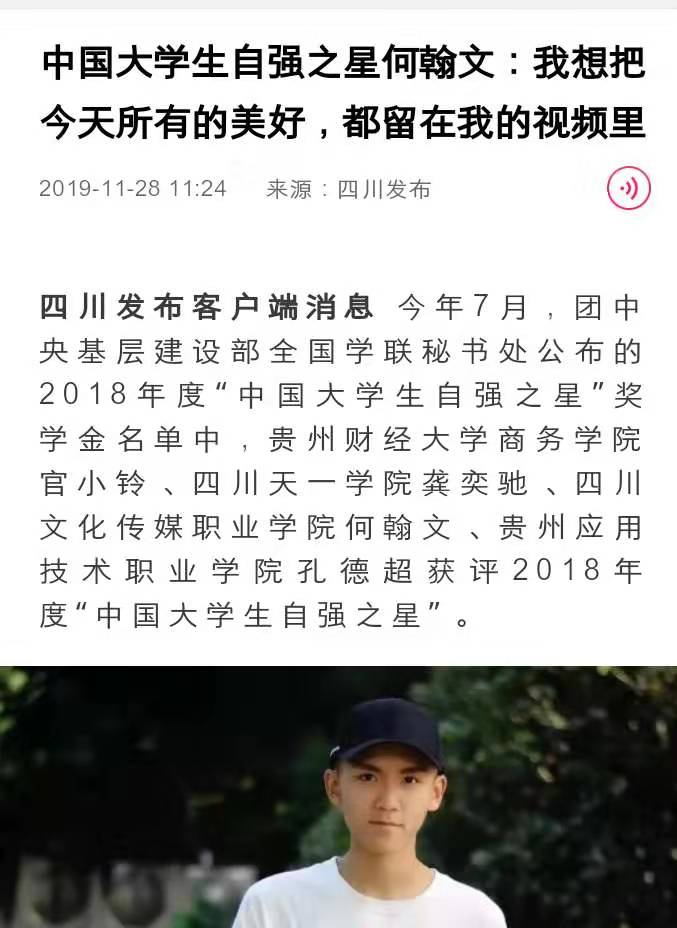Play the article audio reading
This screenshot has width=677, height=928.
pos(629,188)
